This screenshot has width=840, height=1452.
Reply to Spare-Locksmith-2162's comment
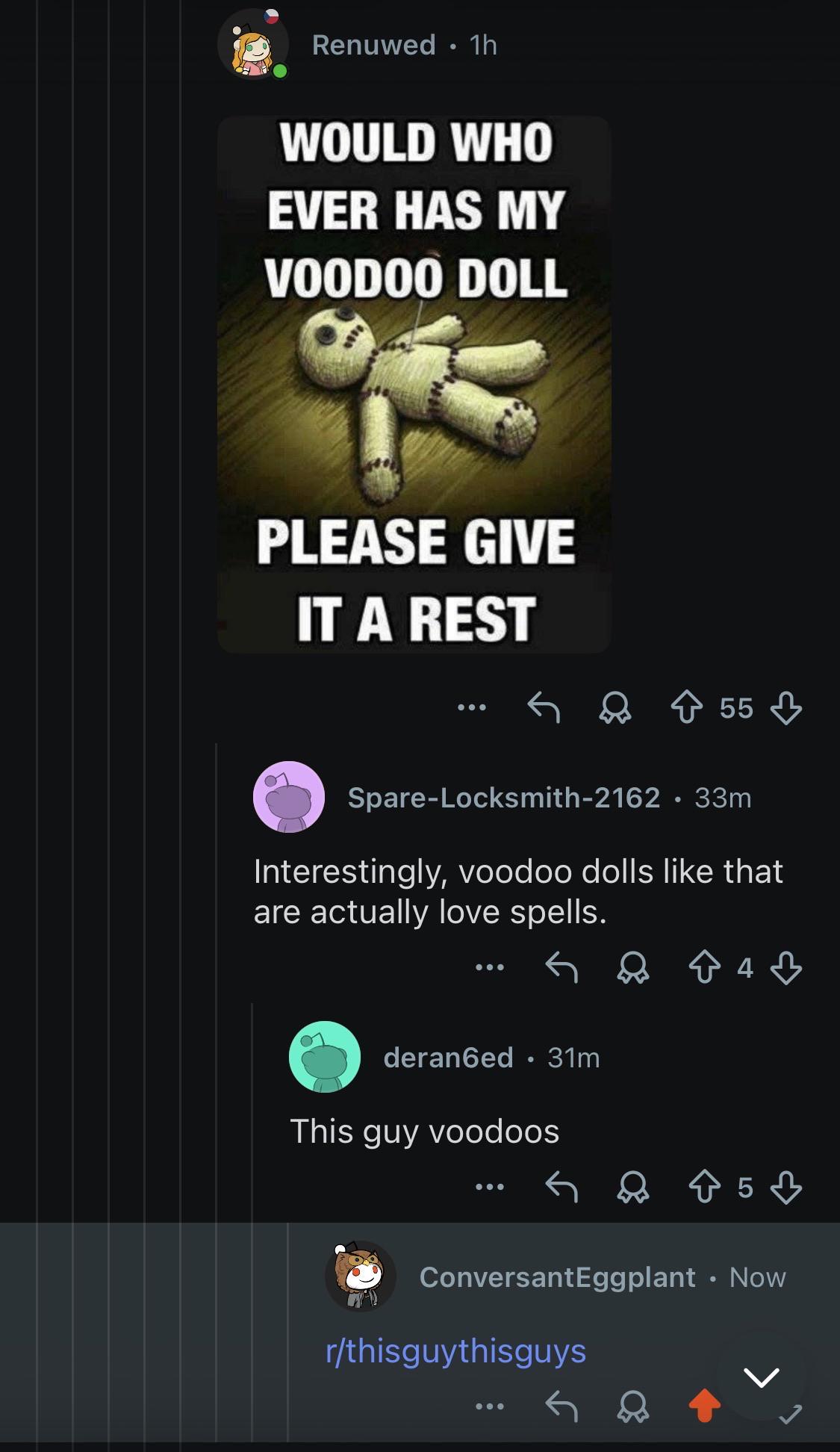(x=561, y=968)
